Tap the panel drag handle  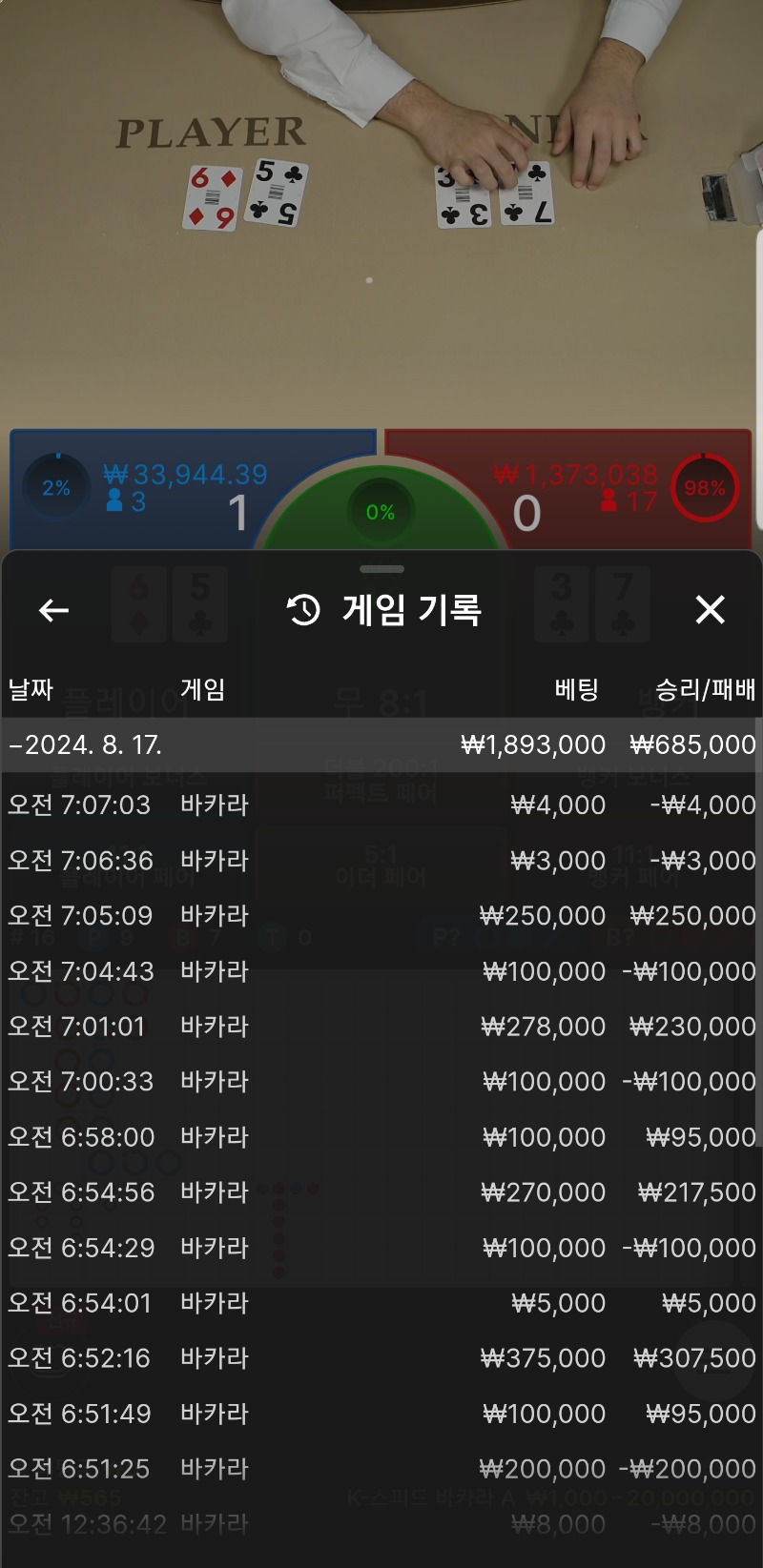pyautogui.click(x=381, y=569)
